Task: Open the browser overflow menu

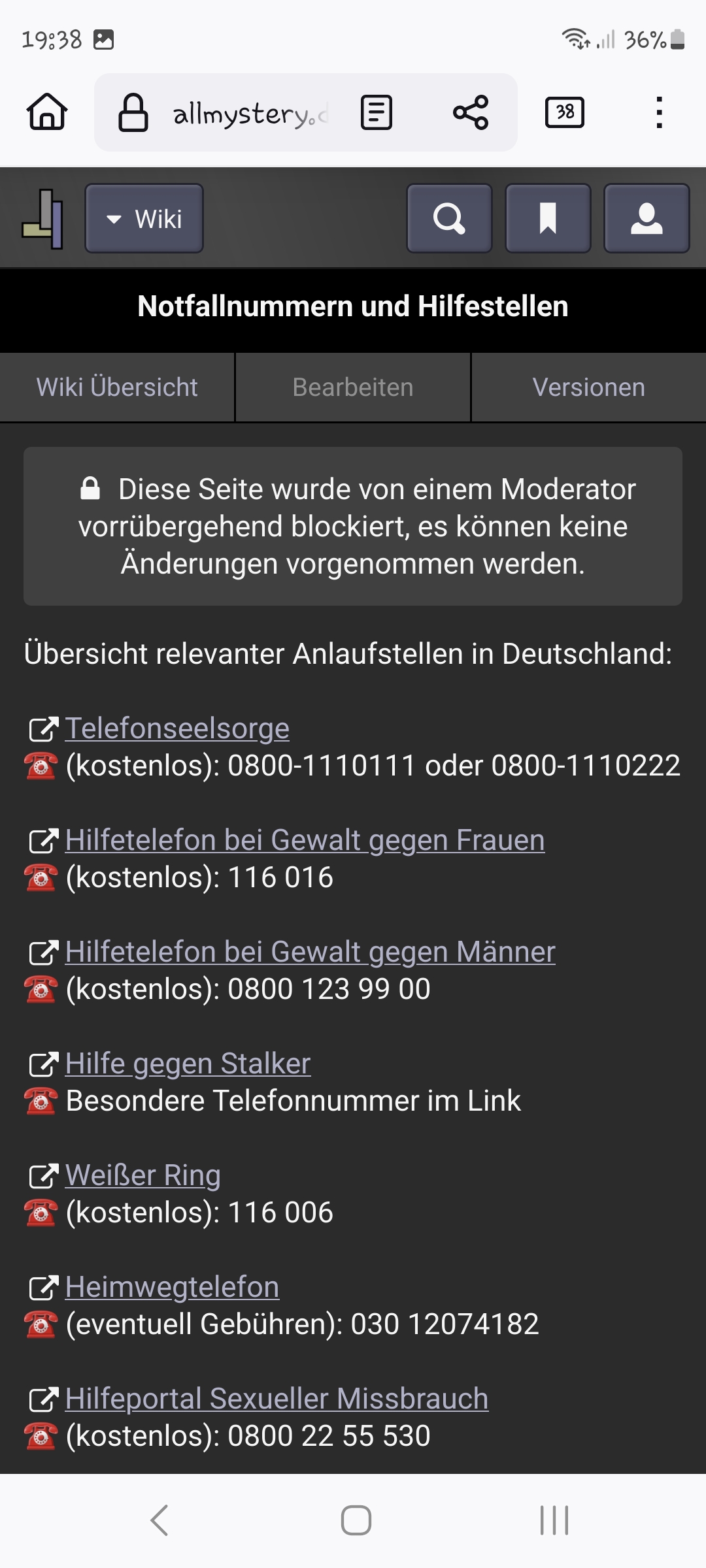Action: (659, 112)
